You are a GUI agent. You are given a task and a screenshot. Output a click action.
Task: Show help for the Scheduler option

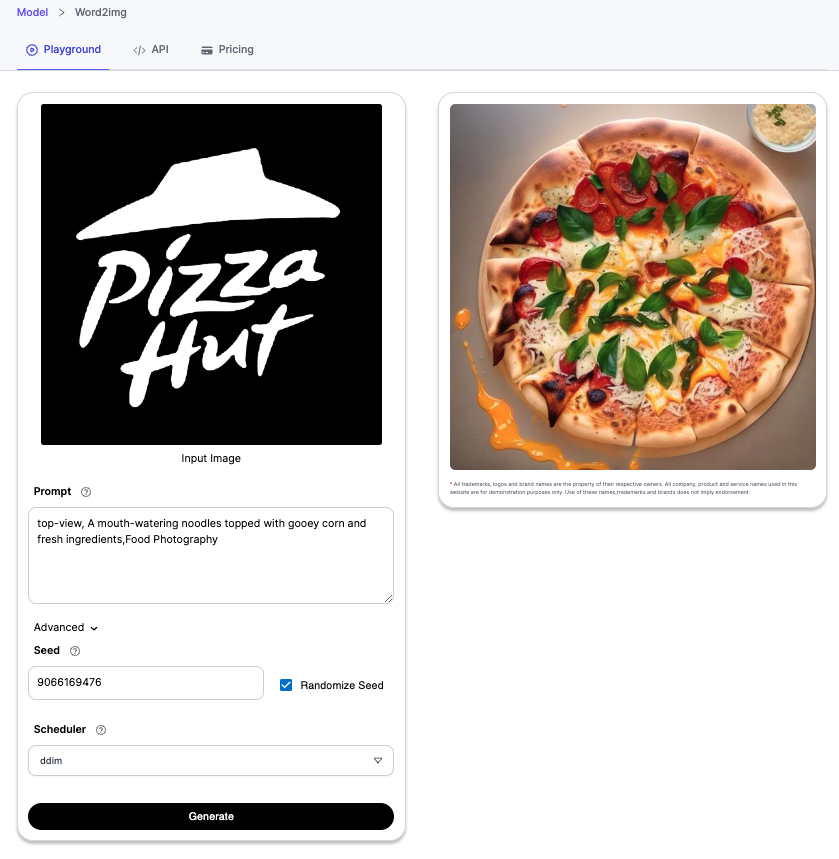(x=101, y=730)
